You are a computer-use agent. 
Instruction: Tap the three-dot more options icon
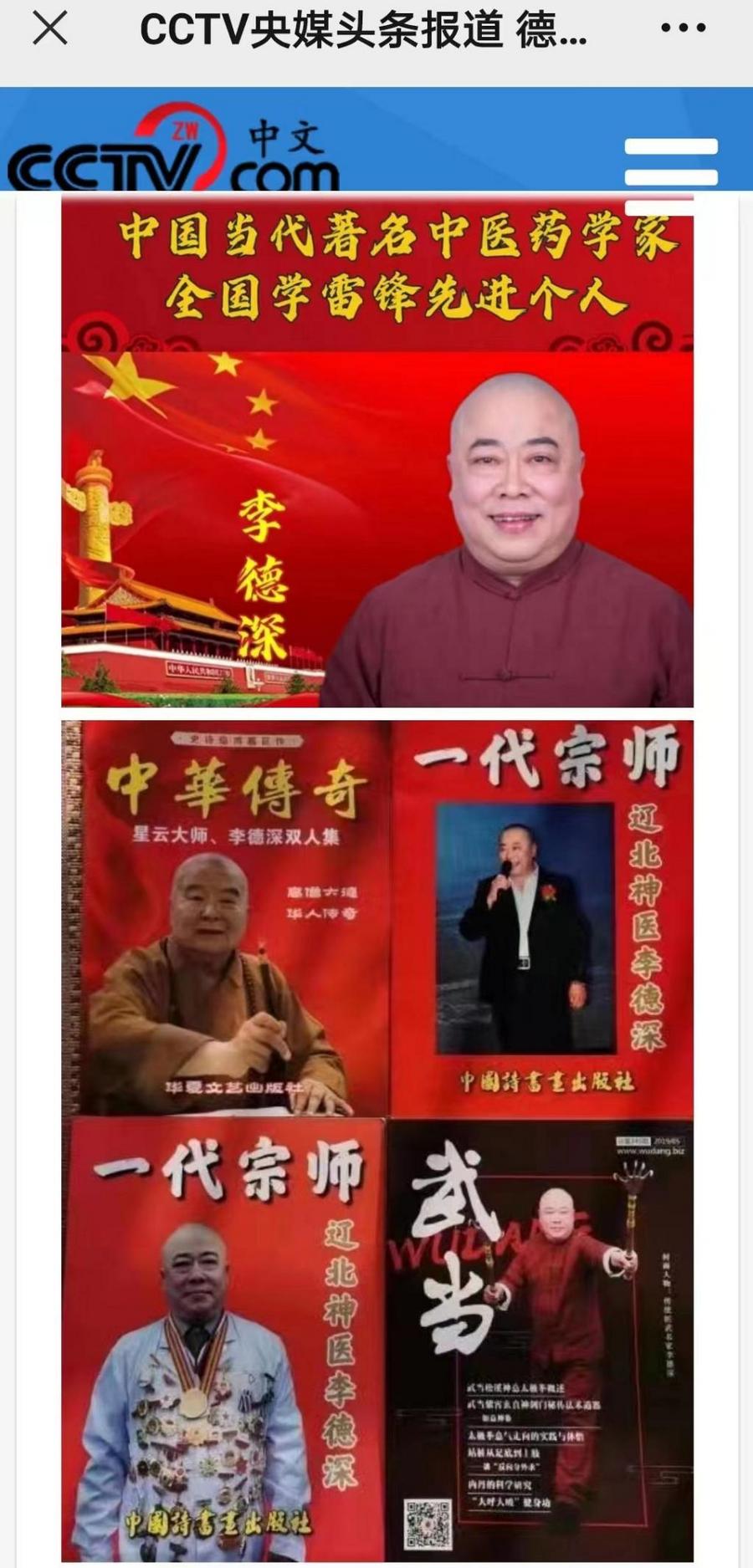(679, 28)
